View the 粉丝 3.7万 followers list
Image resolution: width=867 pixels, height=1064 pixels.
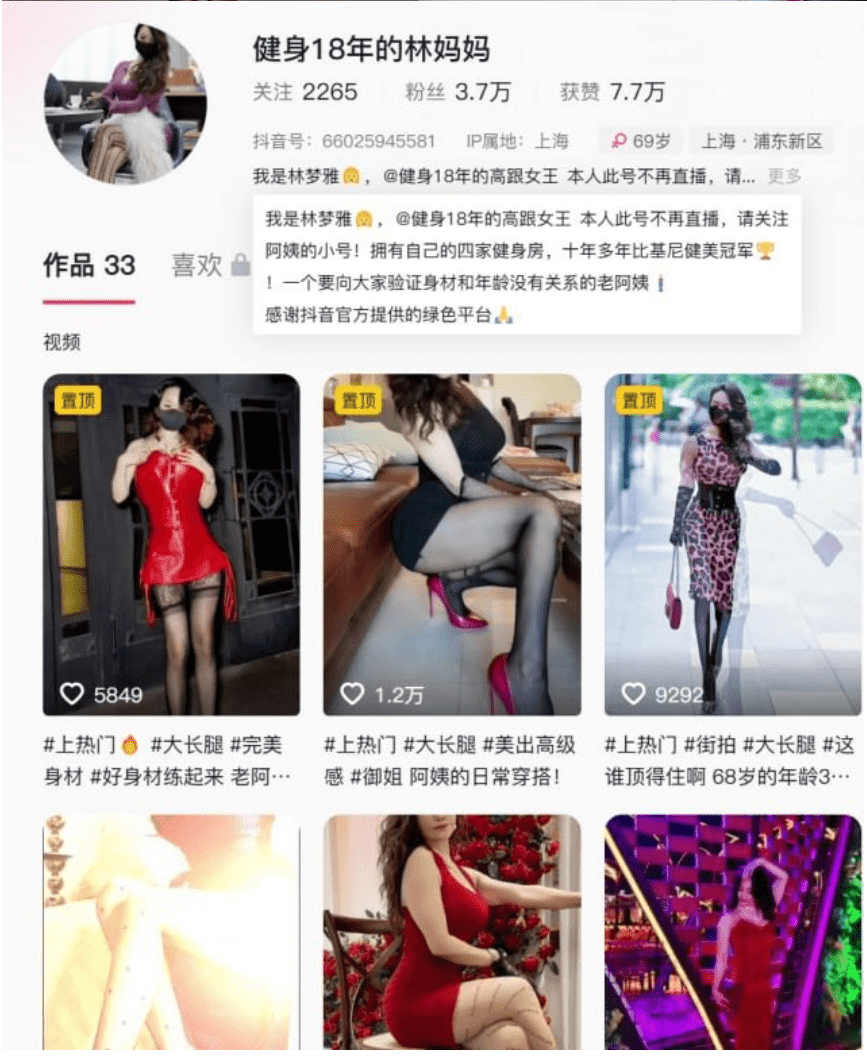click(458, 92)
